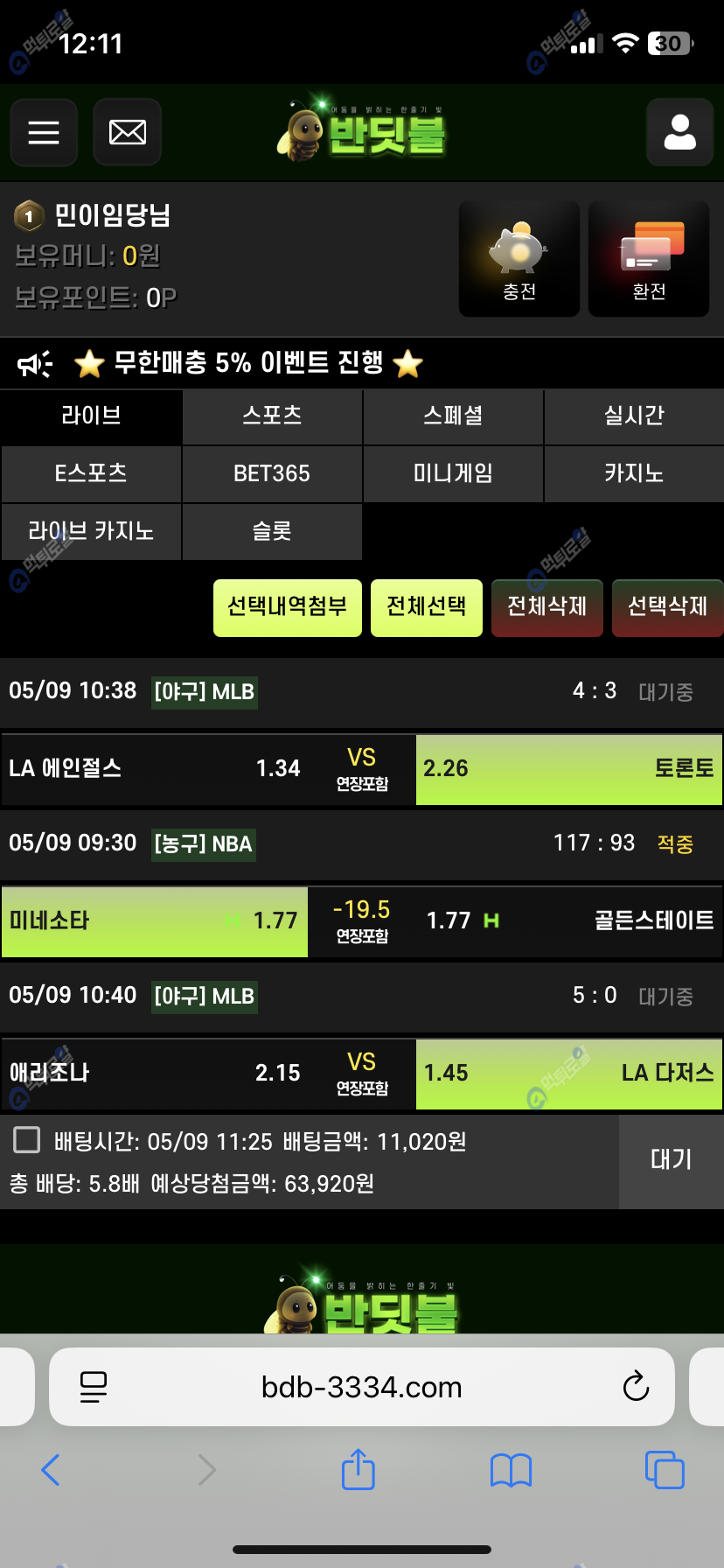Viewport: 724px width, 1568px height.
Task: Open the BET365 section
Action: (x=272, y=473)
